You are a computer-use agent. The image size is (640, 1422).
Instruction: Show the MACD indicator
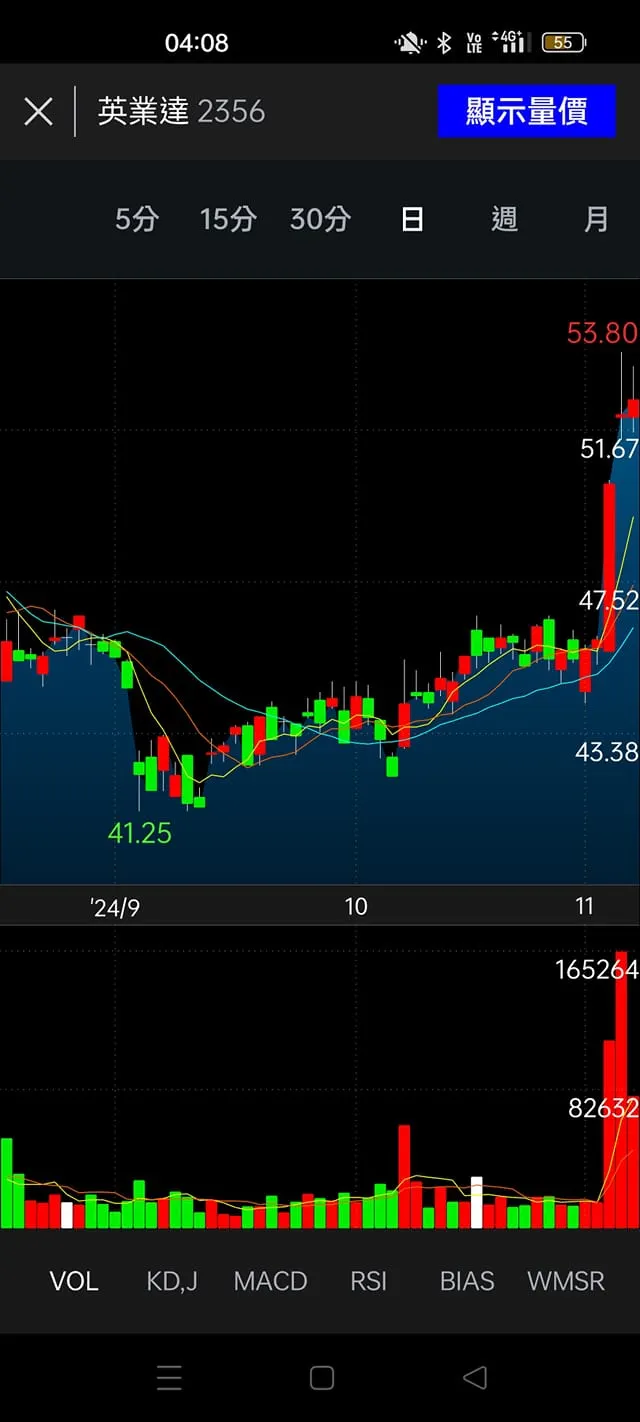[270, 1281]
